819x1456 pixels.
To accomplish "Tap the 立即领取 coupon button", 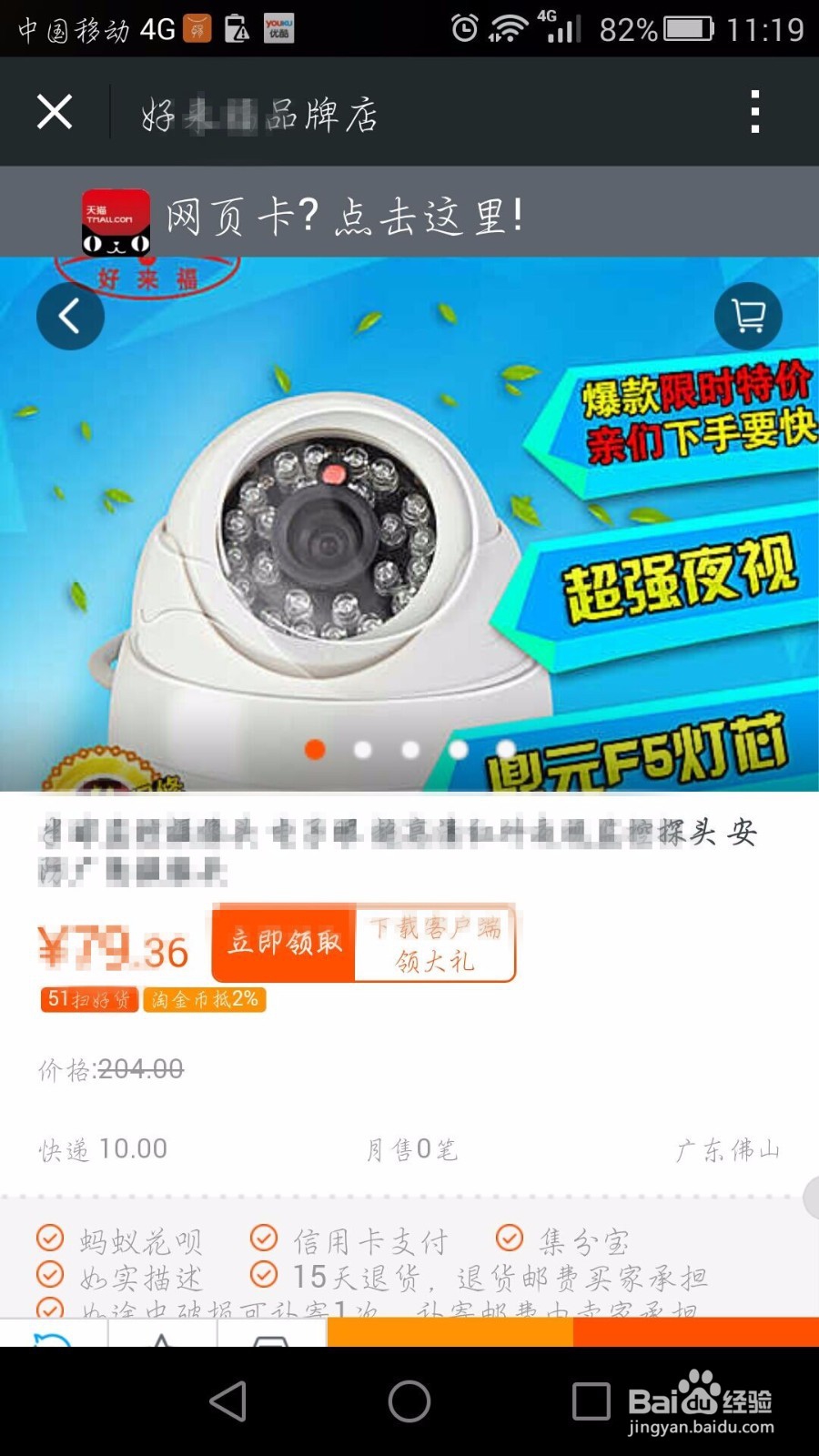I will click(x=282, y=944).
